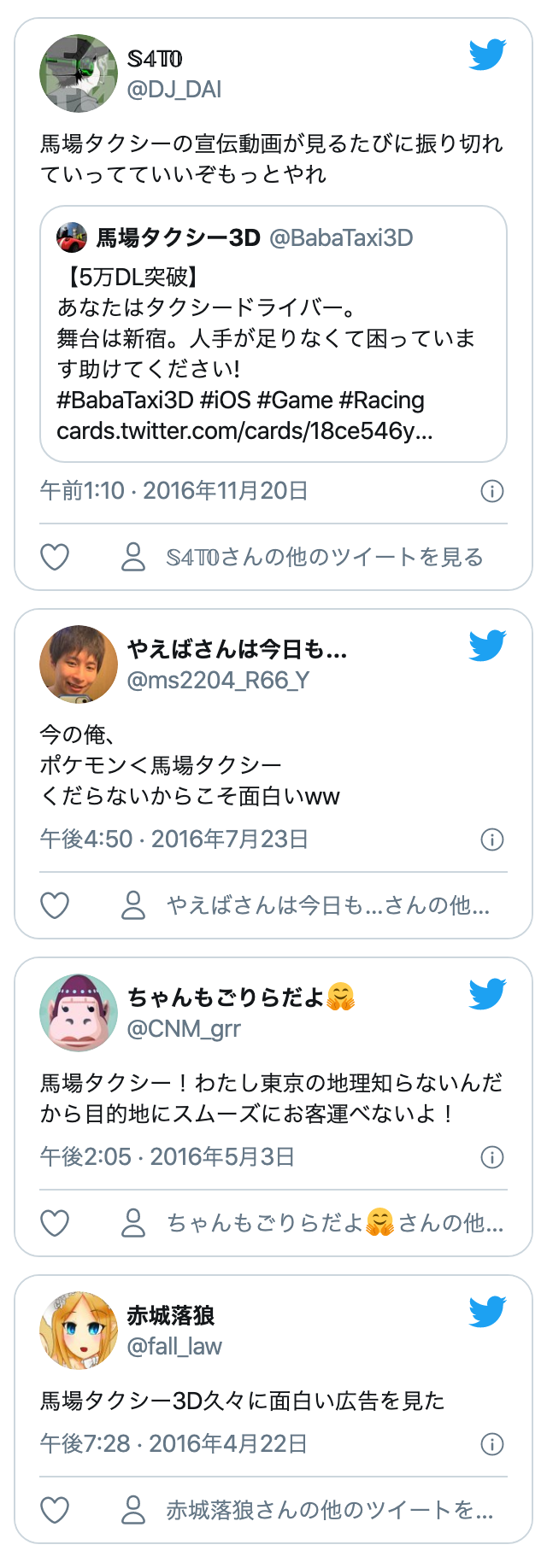The height and width of the screenshot is (1568, 547).
Task: Like the tweet by @DJ_DAI
Action: tap(55, 557)
